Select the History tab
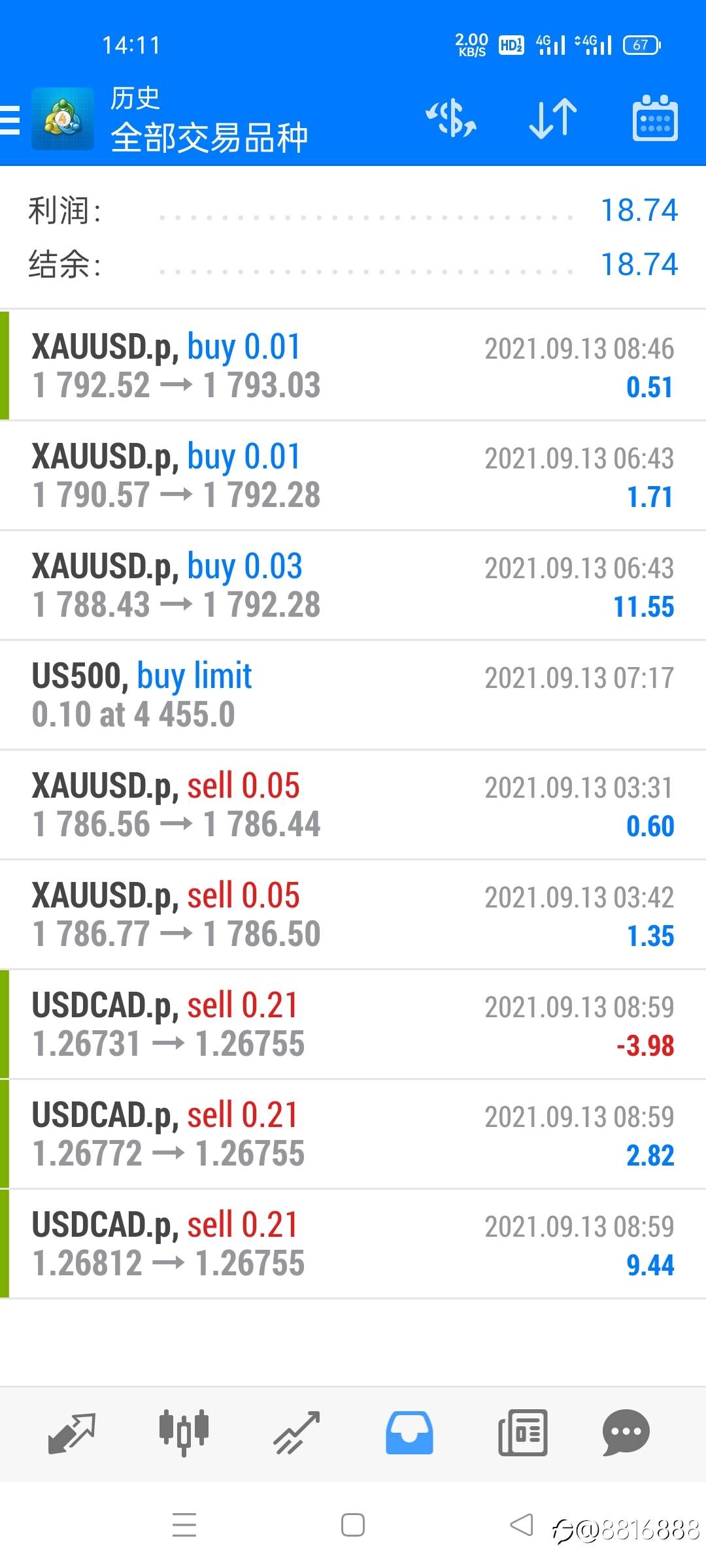Screen dimensions: 706x1568 pos(409,1432)
